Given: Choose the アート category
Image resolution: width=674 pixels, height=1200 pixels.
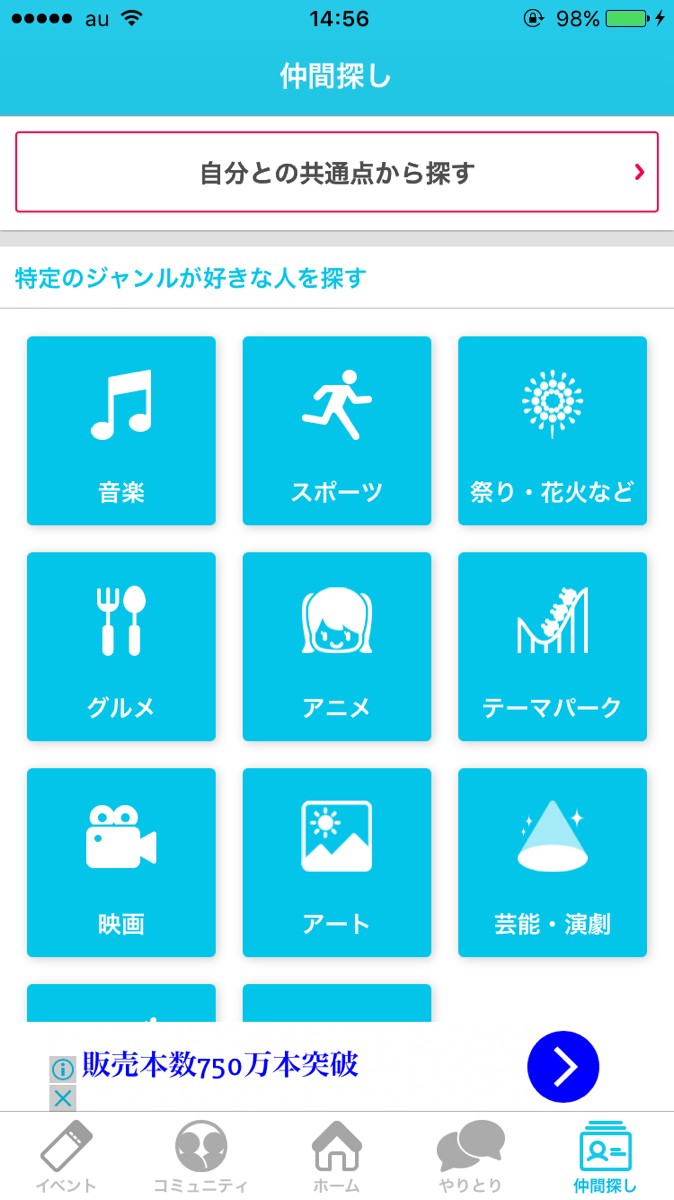Looking at the screenshot, I should [x=337, y=863].
